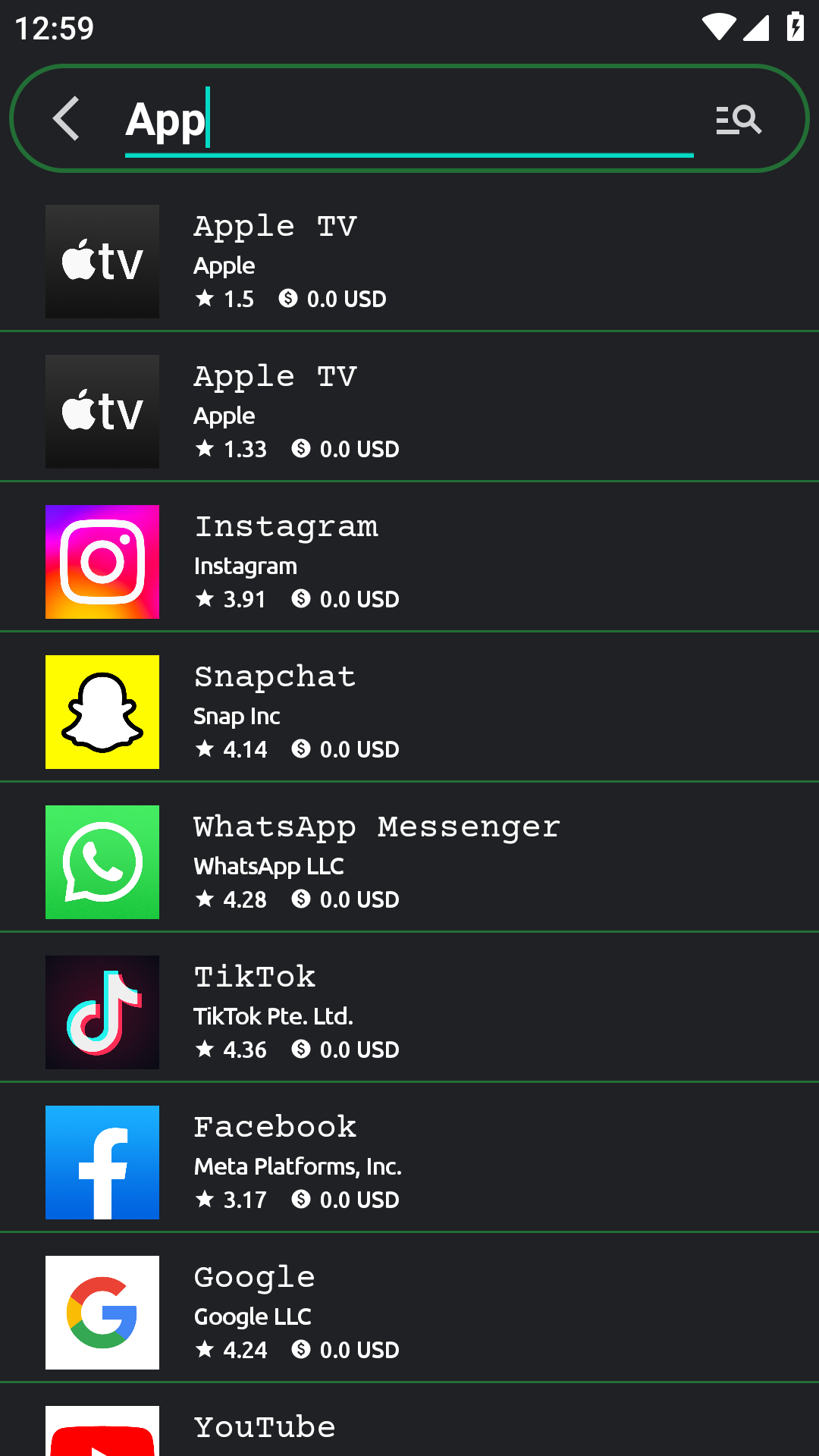Image resolution: width=819 pixels, height=1456 pixels.
Task: Open Apple TV rated 1.33
Action: coord(409,411)
